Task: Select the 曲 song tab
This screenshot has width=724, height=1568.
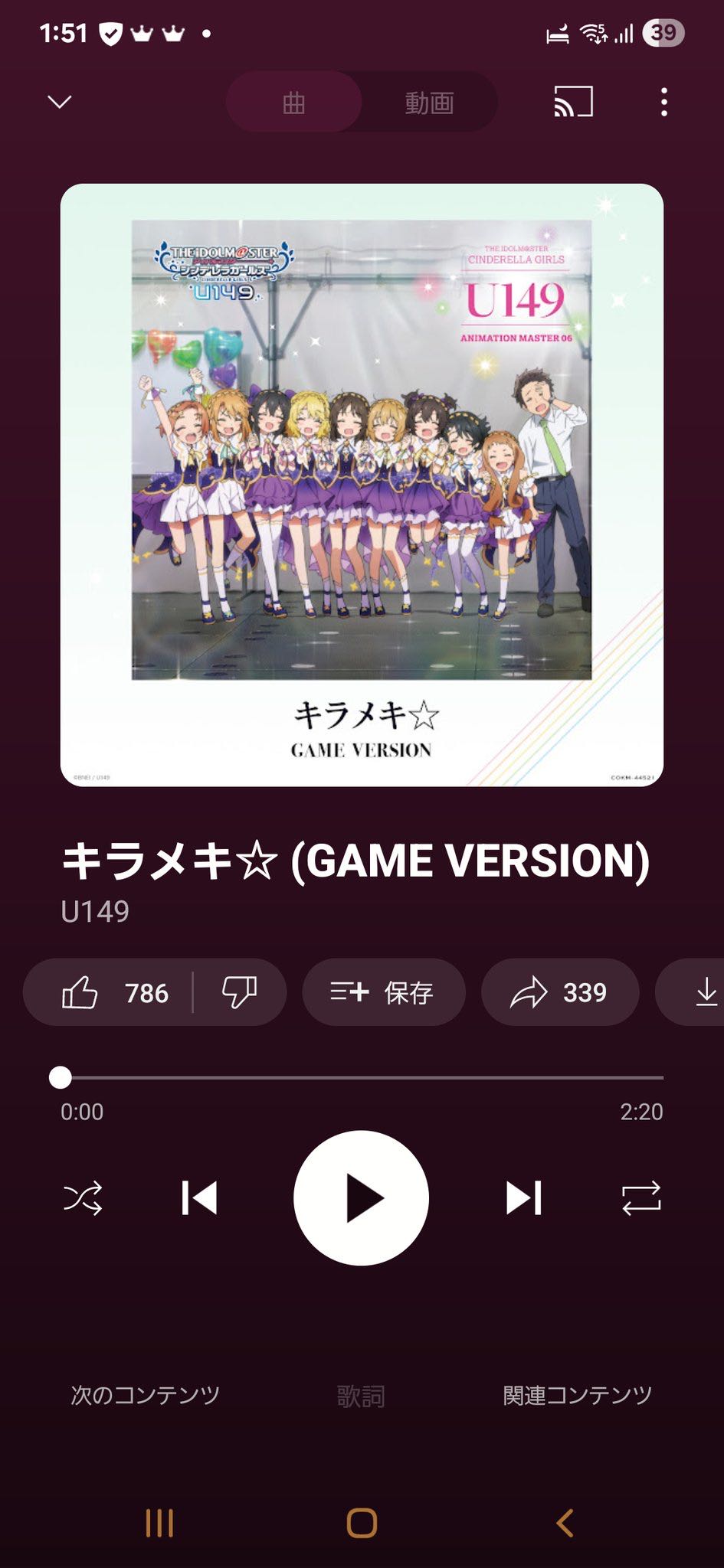Action: click(x=294, y=103)
